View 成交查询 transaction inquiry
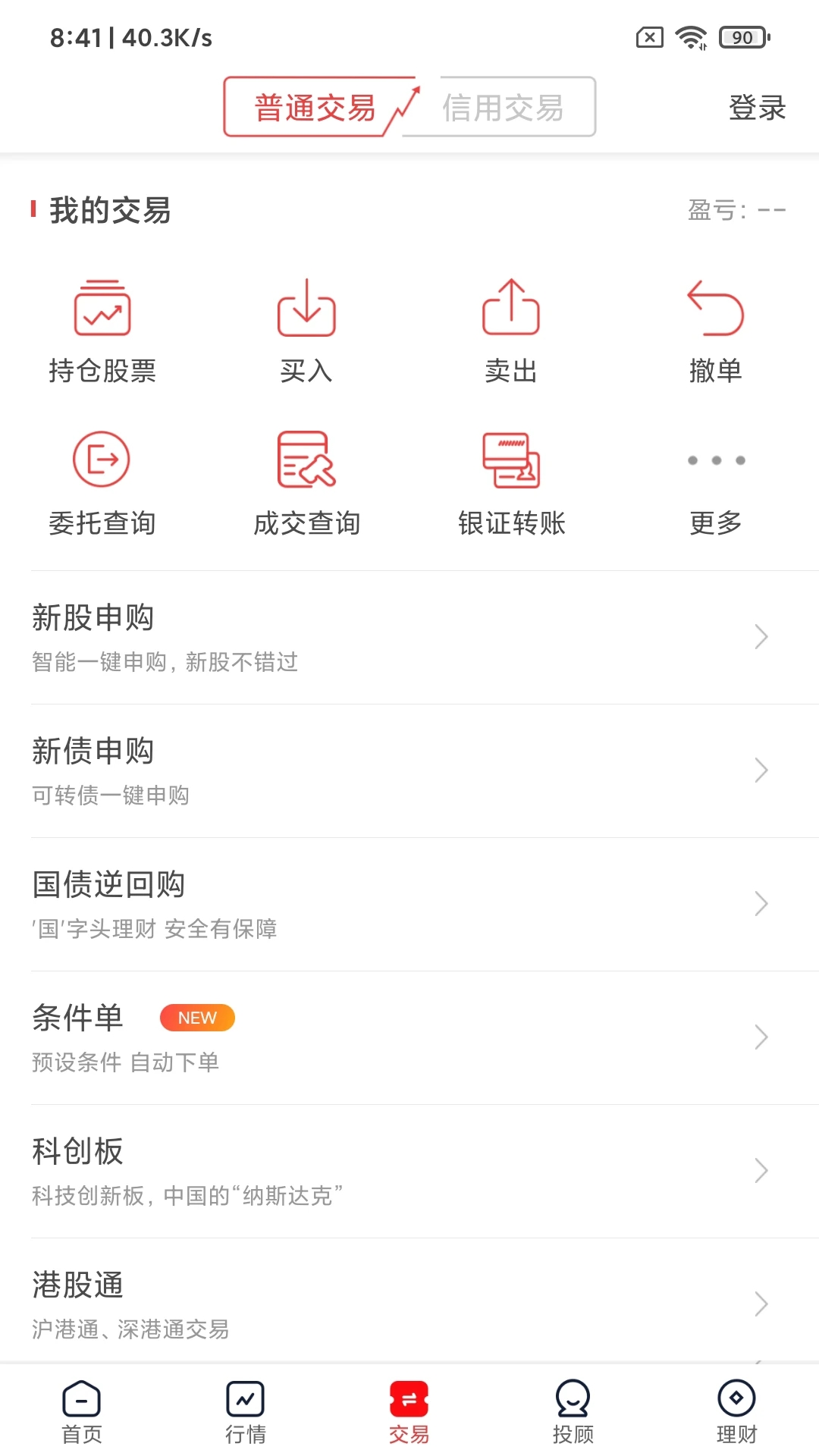 pos(306,483)
